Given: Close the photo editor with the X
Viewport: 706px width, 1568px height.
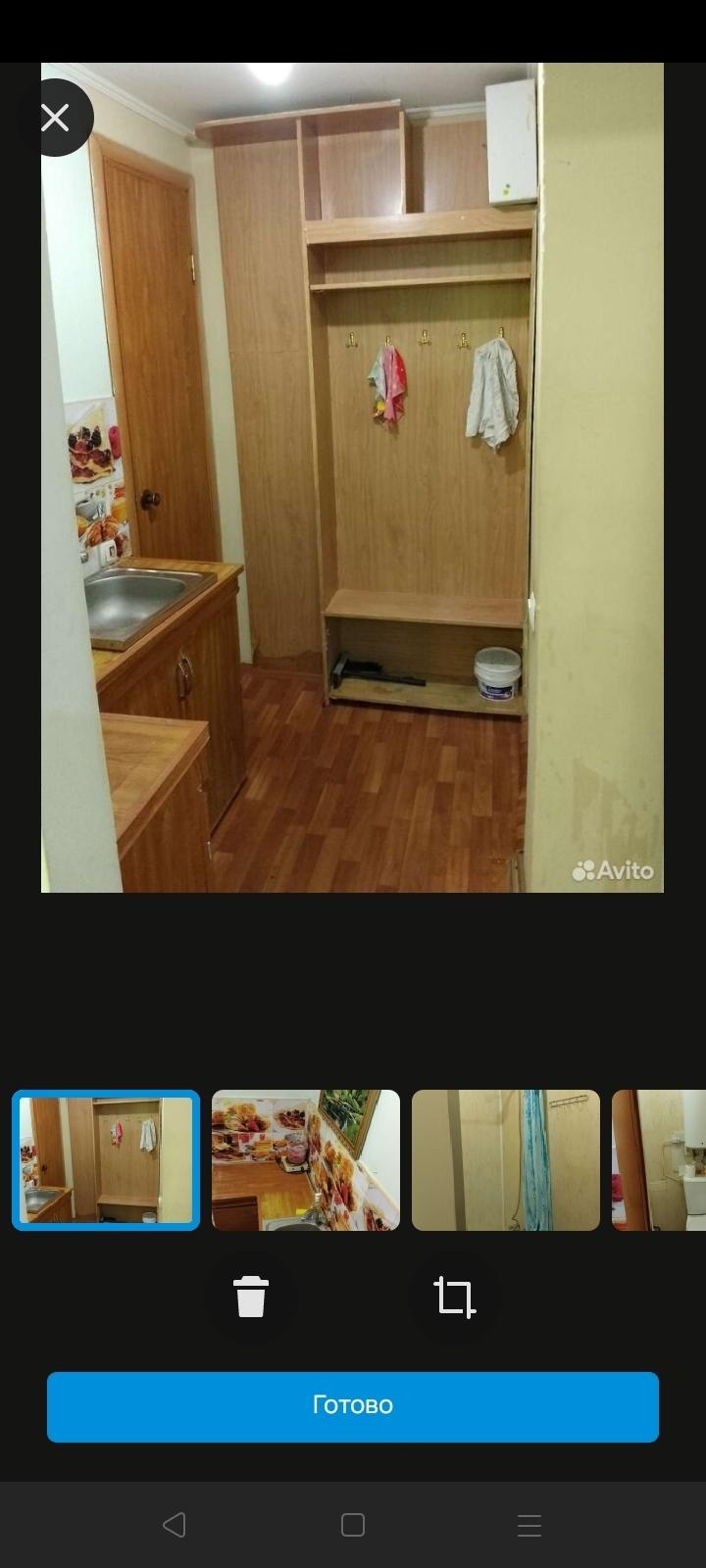Looking at the screenshot, I should tap(55, 118).
